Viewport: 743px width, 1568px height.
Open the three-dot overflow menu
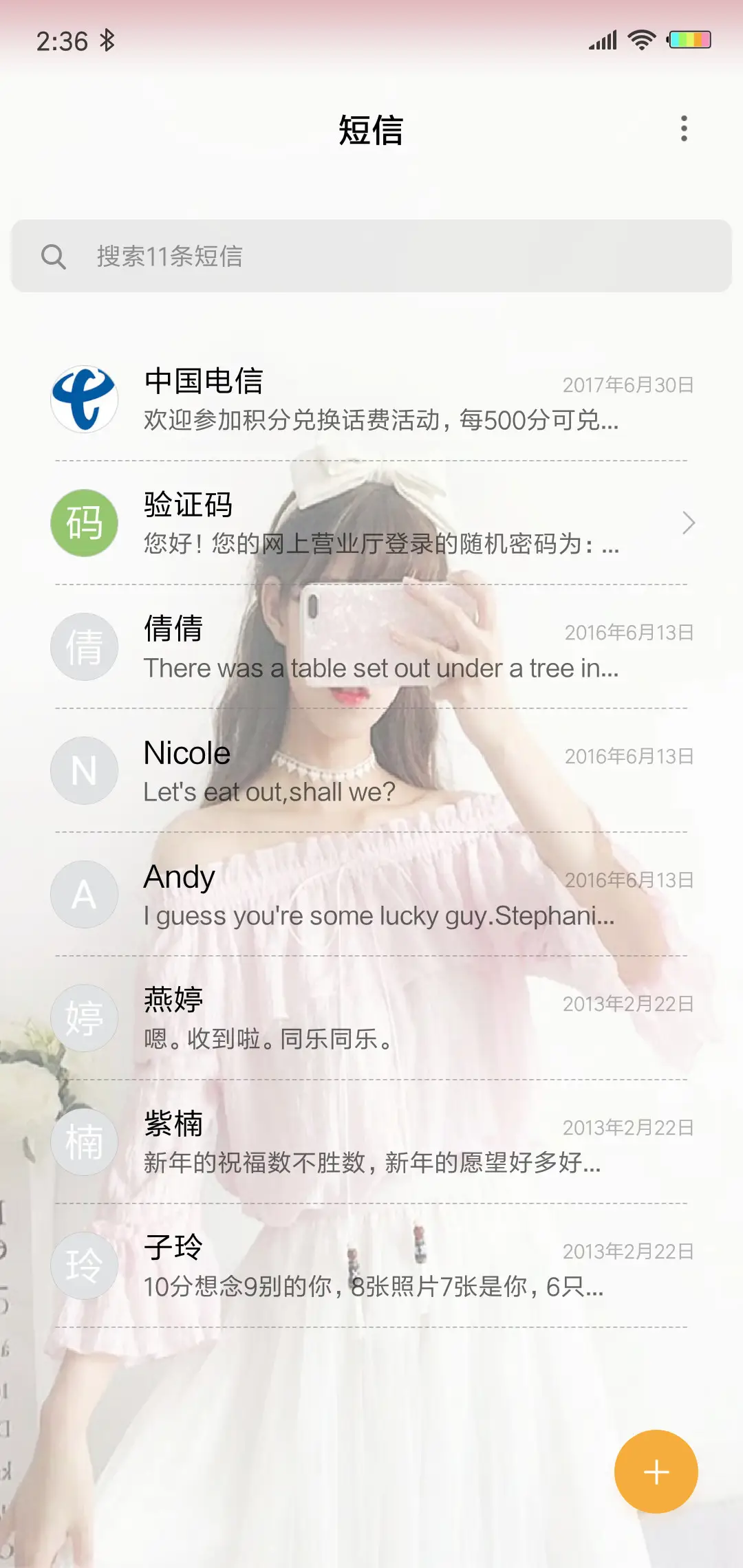click(x=683, y=130)
